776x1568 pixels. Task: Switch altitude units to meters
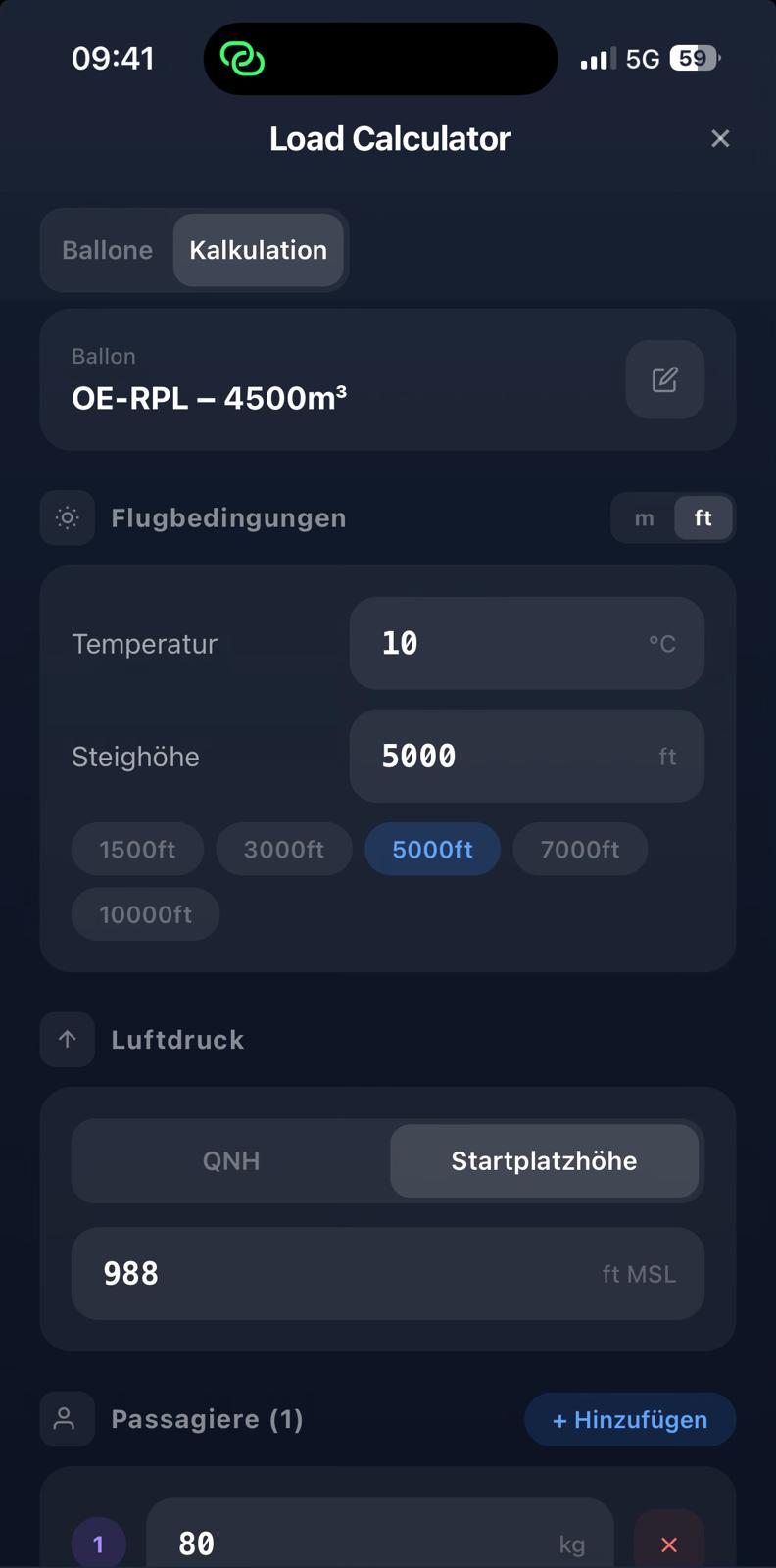(644, 517)
